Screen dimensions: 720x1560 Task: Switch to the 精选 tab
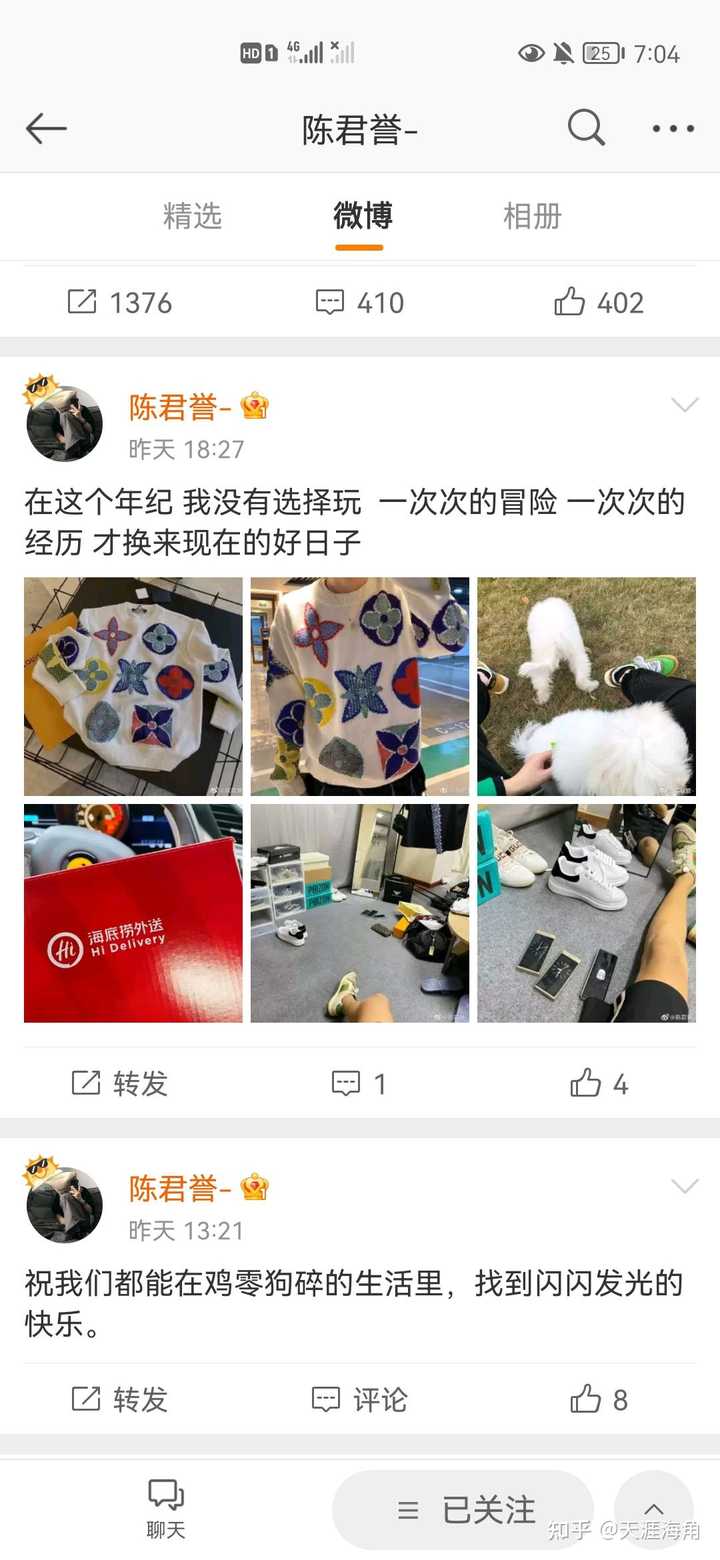point(192,216)
